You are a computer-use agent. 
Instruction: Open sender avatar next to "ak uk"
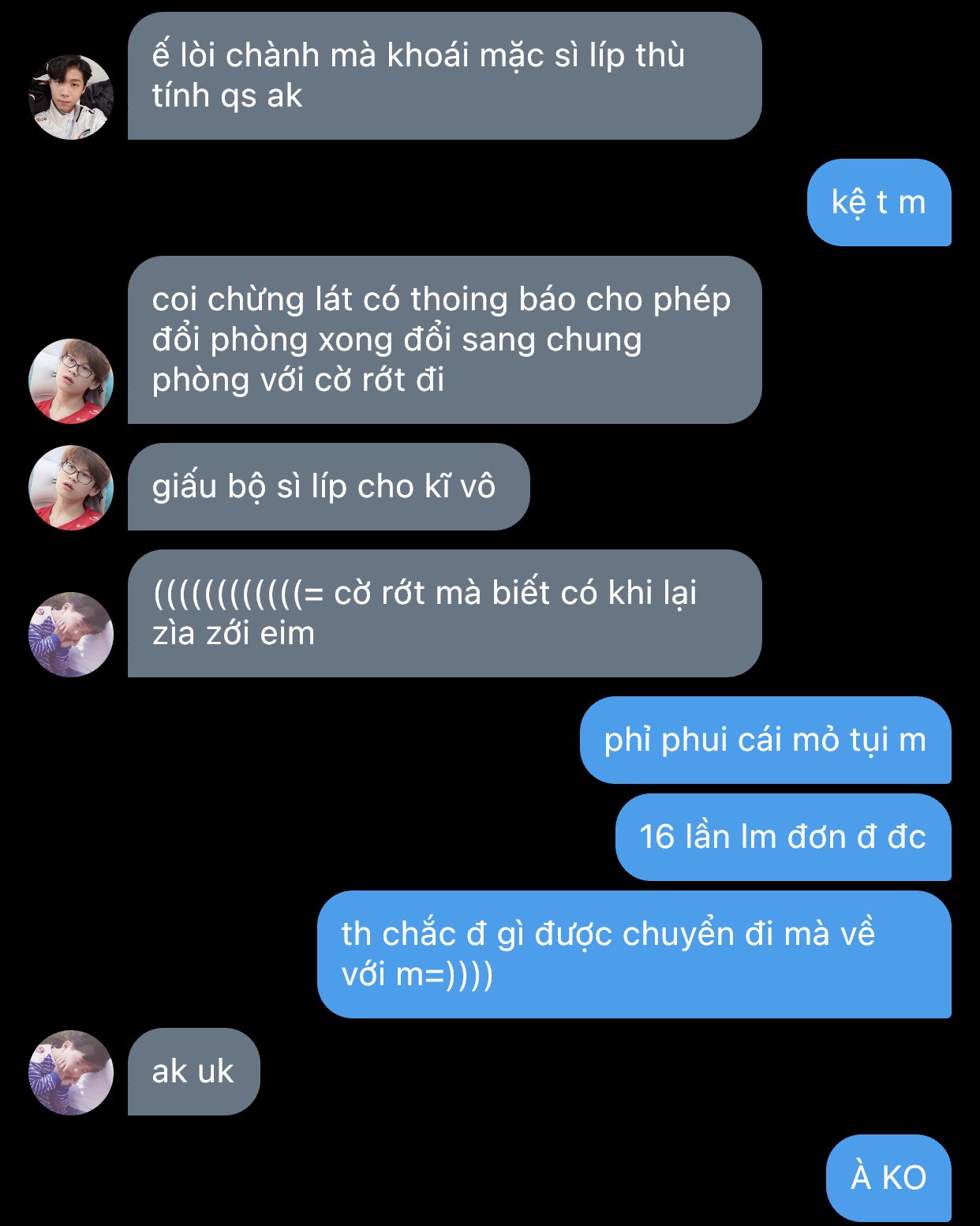[71, 1073]
